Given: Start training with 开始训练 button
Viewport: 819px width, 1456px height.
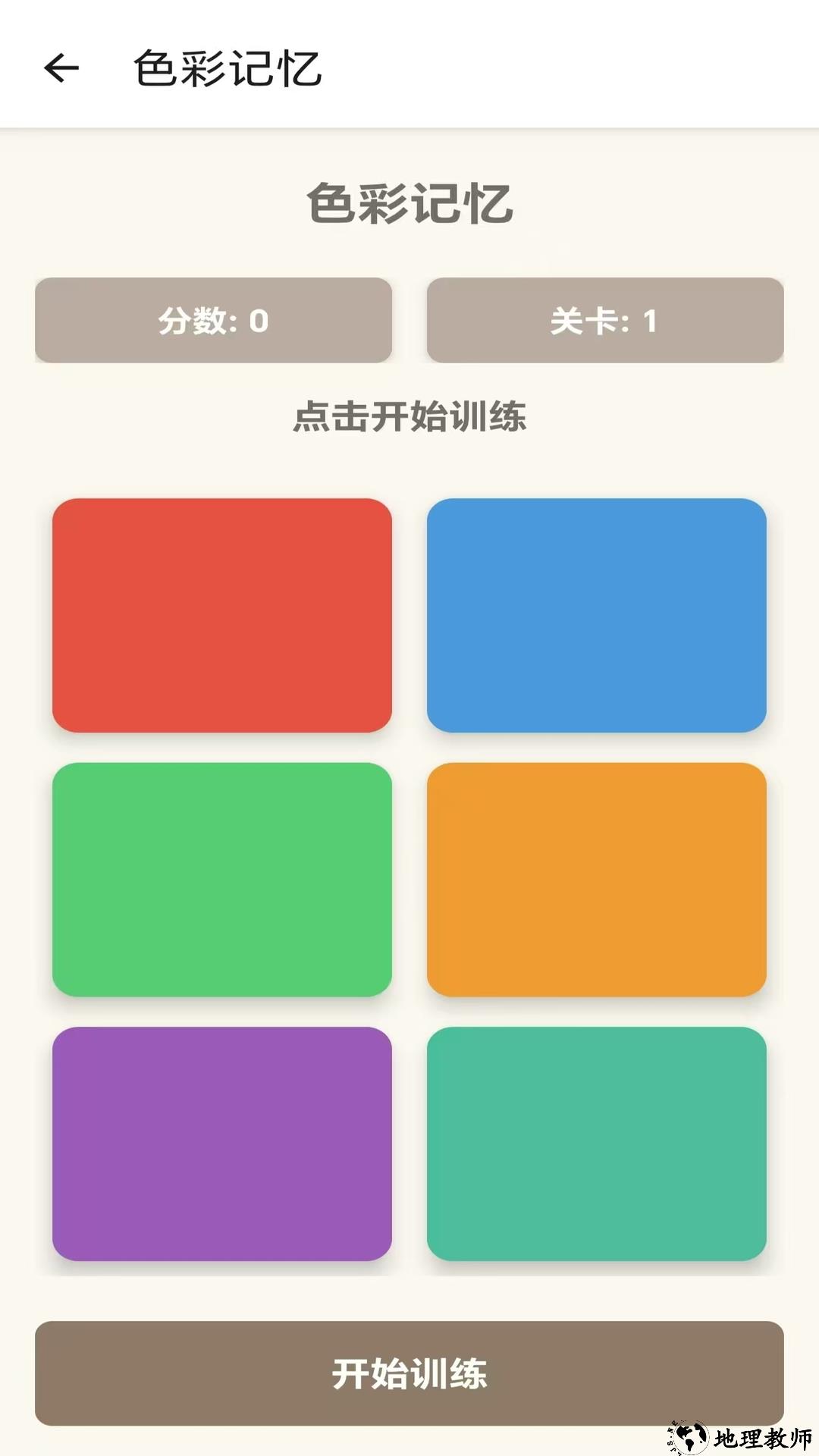Looking at the screenshot, I should [409, 1373].
